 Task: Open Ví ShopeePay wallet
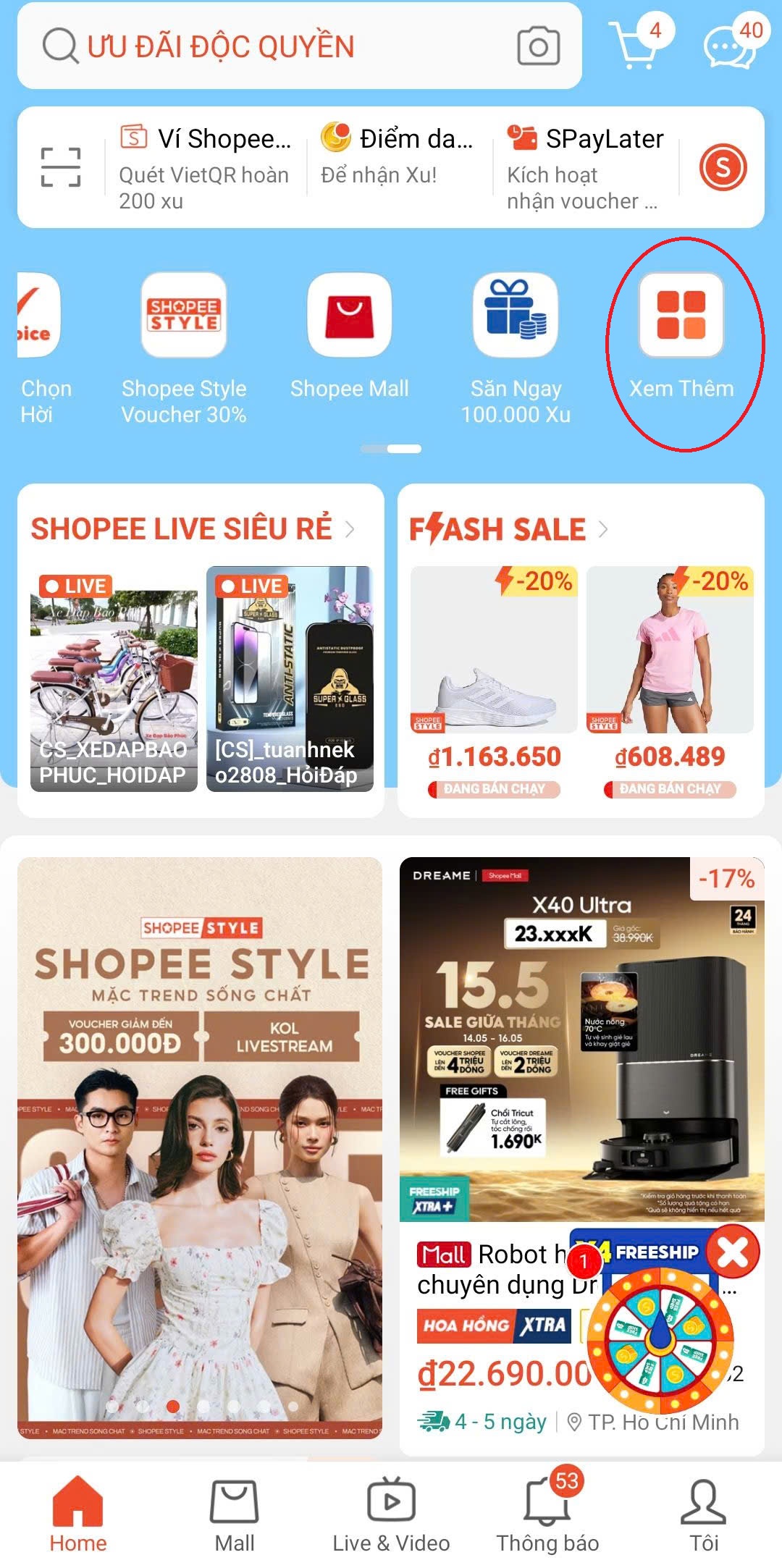click(x=206, y=167)
